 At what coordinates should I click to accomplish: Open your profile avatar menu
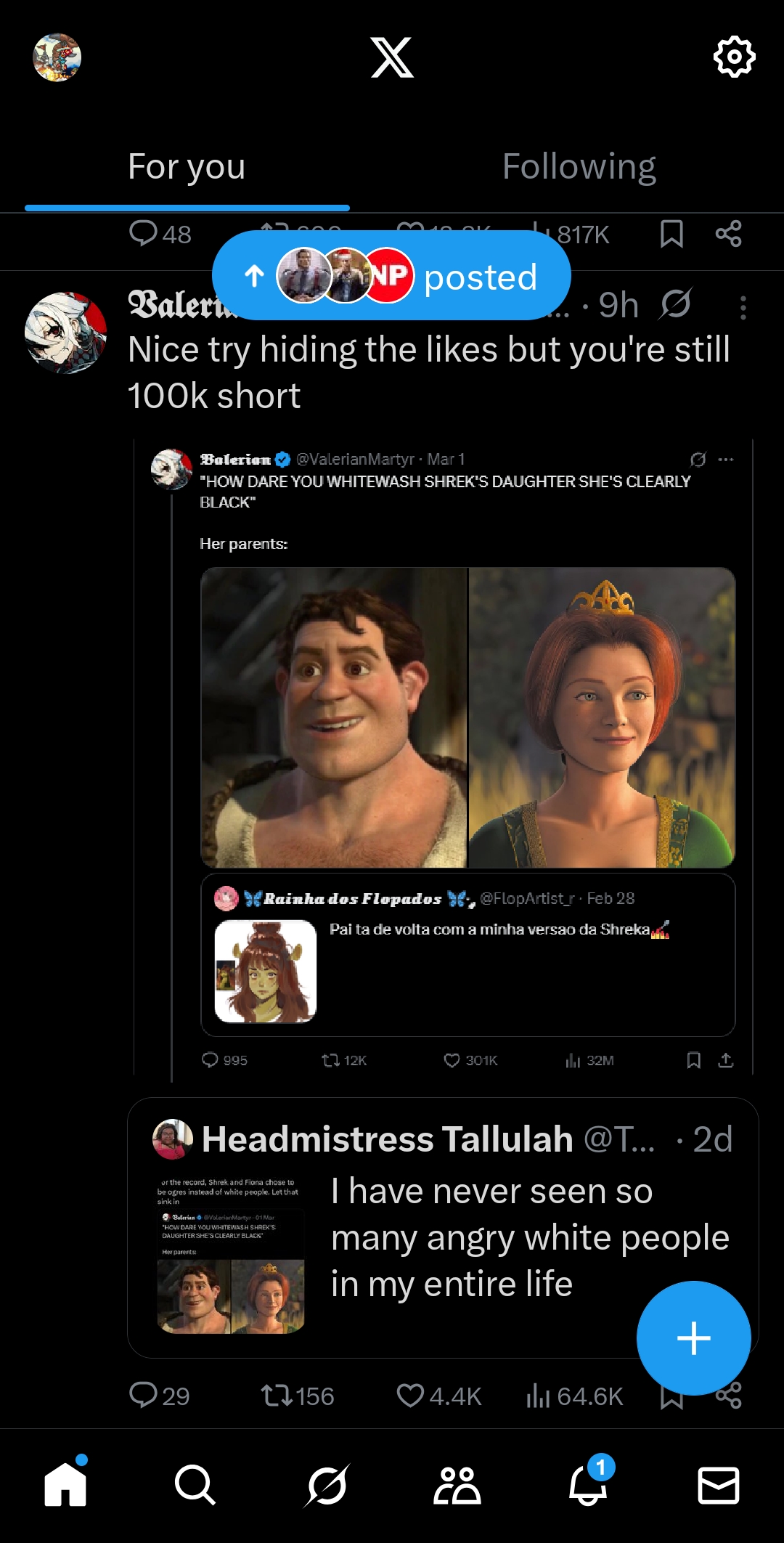click(x=57, y=57)
